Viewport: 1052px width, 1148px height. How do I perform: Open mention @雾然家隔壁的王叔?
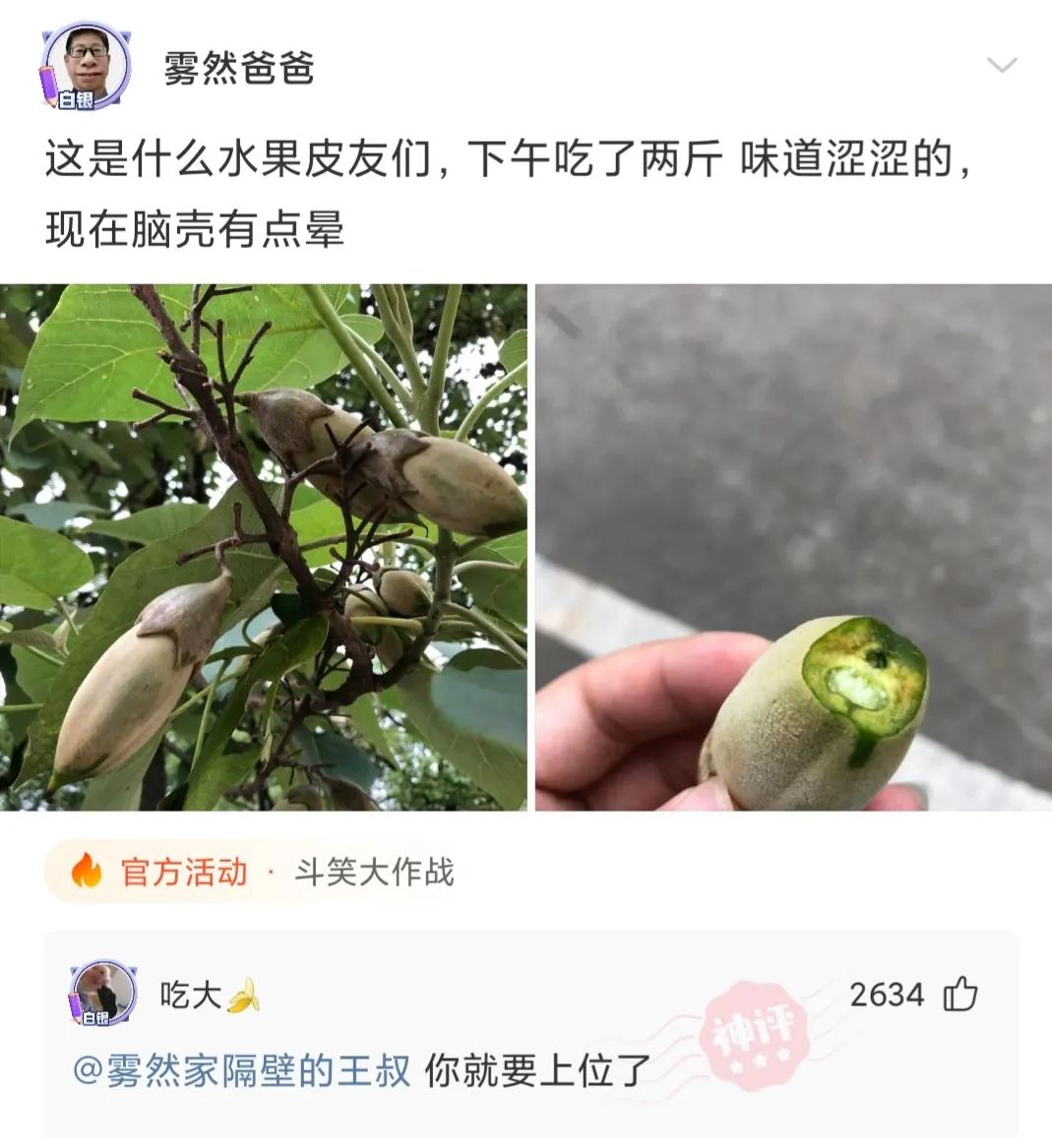tap(241, 1069)
